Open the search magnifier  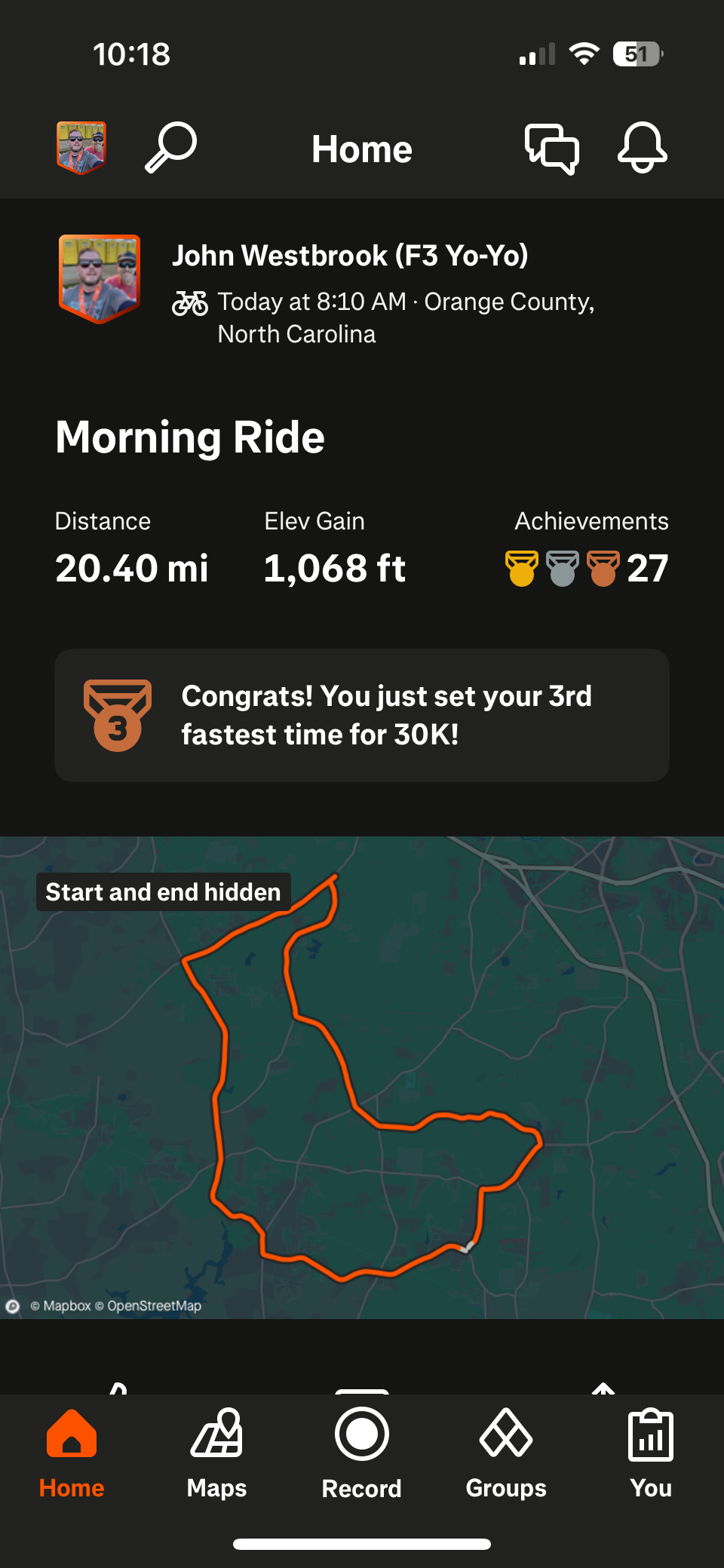point(171,148)
